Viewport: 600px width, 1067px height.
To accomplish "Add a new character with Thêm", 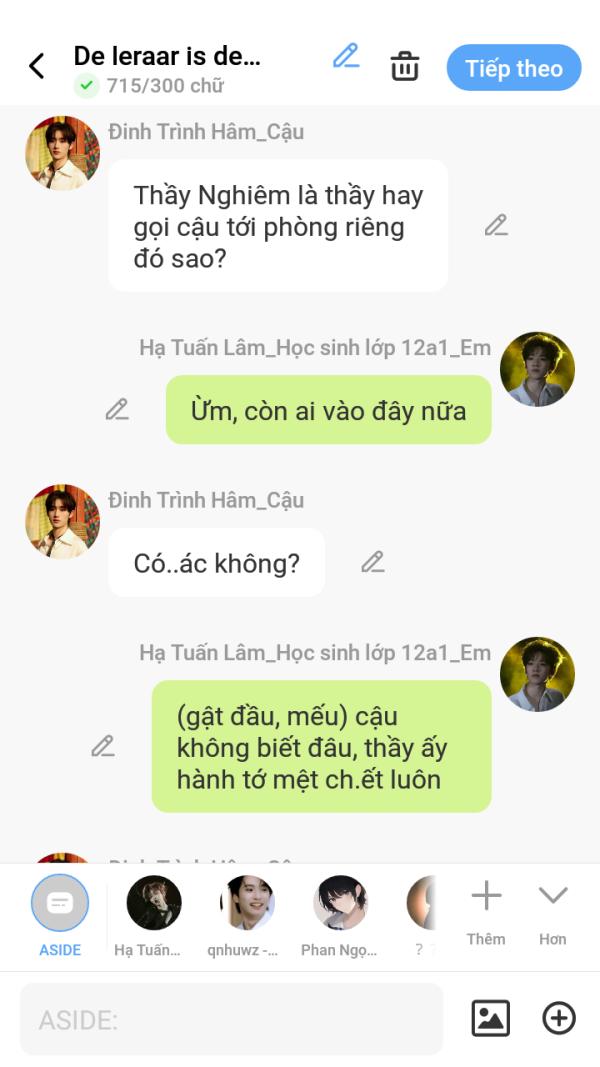I will [x=486, y=912].
